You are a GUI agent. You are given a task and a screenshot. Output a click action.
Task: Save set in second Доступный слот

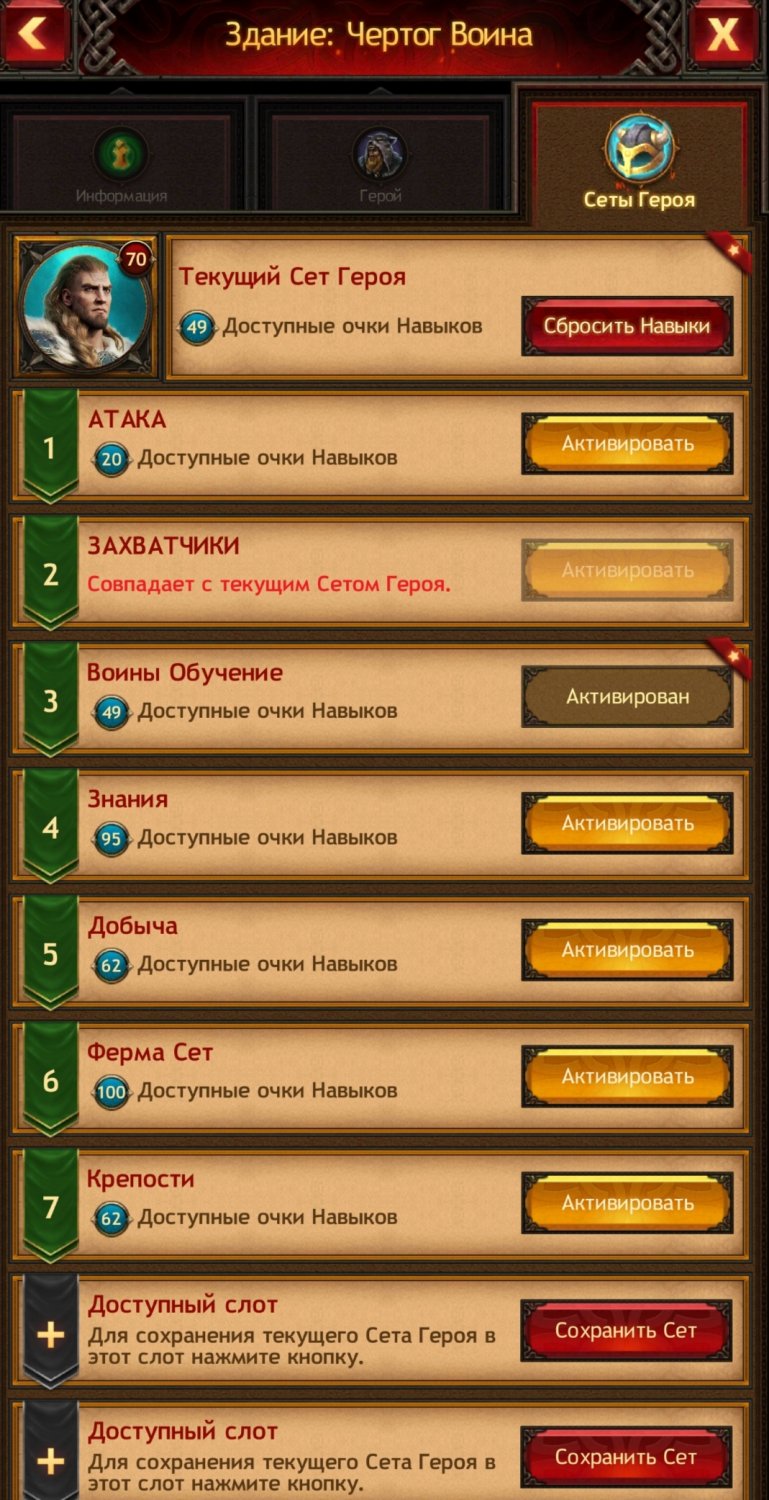pos(627,1457)
